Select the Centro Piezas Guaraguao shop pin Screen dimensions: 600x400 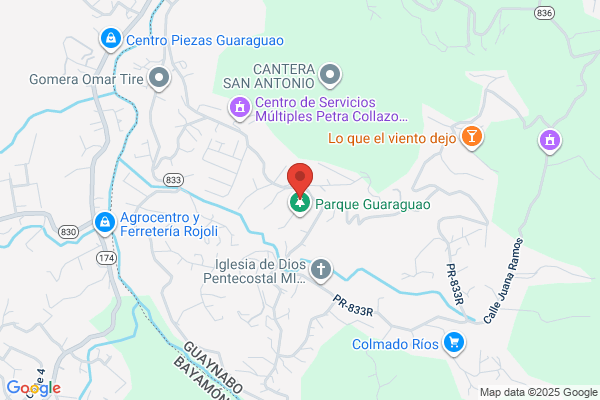click(111, 39)
